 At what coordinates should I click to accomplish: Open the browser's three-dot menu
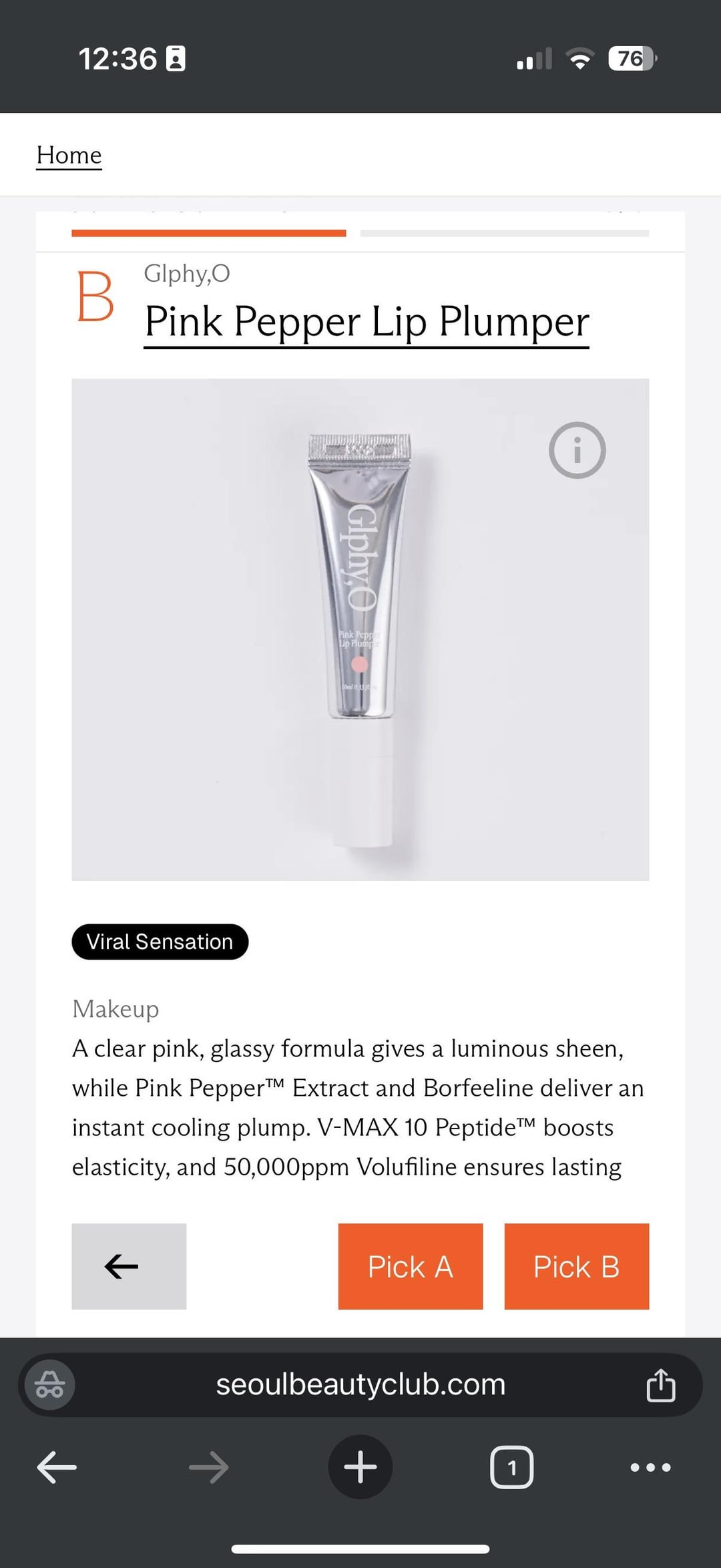click(651, 1467)
